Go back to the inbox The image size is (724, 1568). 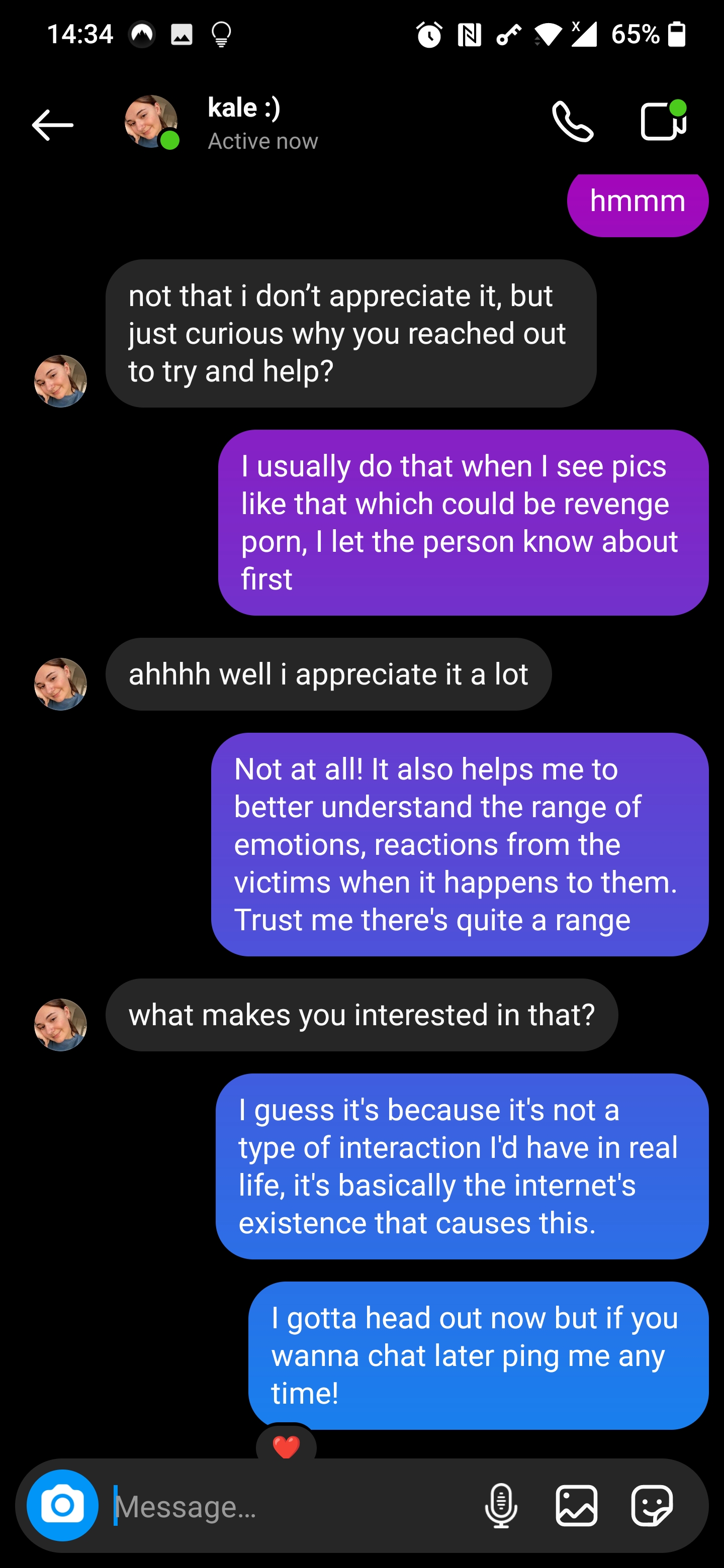[52, 125]
